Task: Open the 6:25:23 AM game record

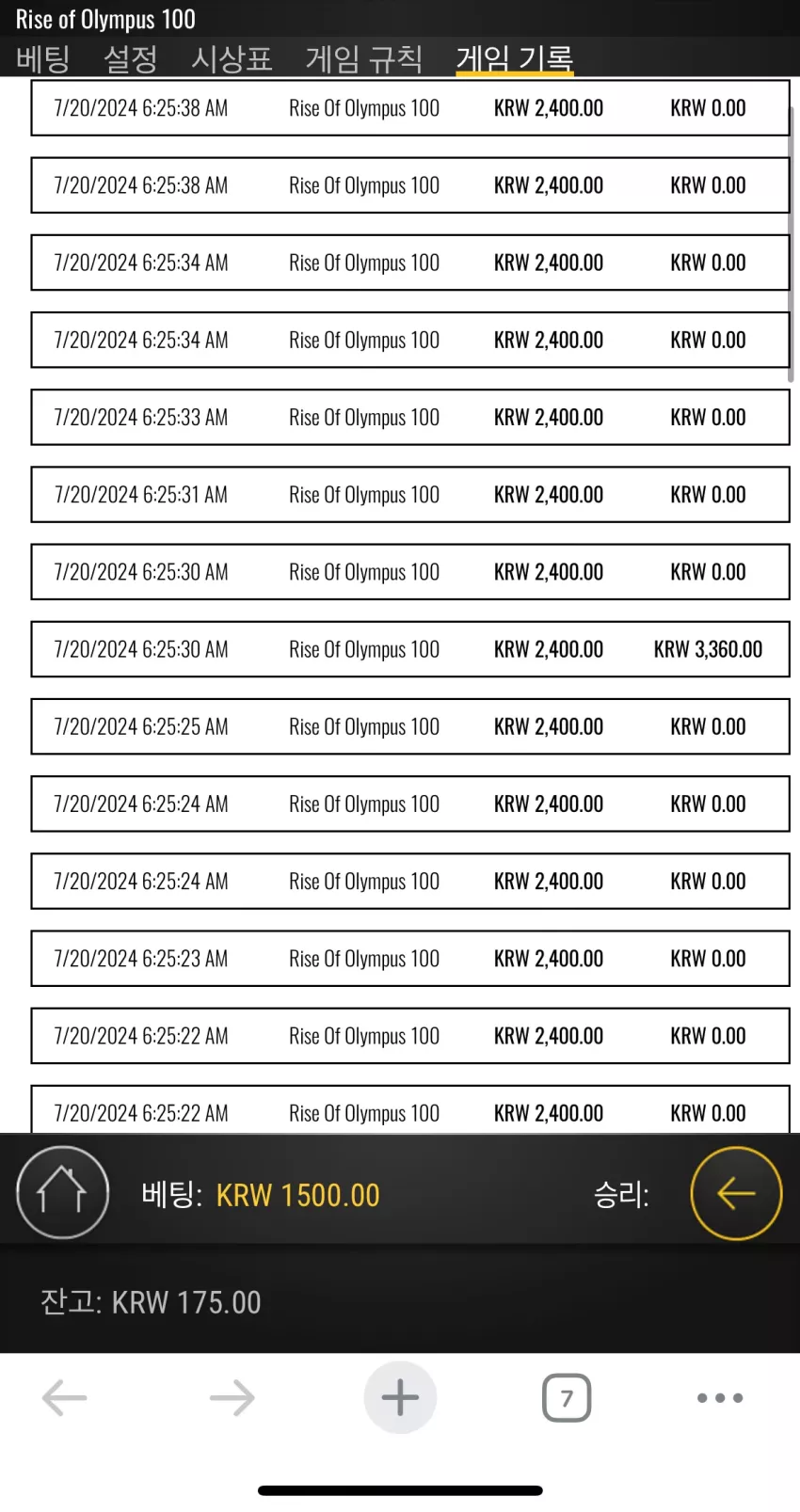Action: point(410,959)
